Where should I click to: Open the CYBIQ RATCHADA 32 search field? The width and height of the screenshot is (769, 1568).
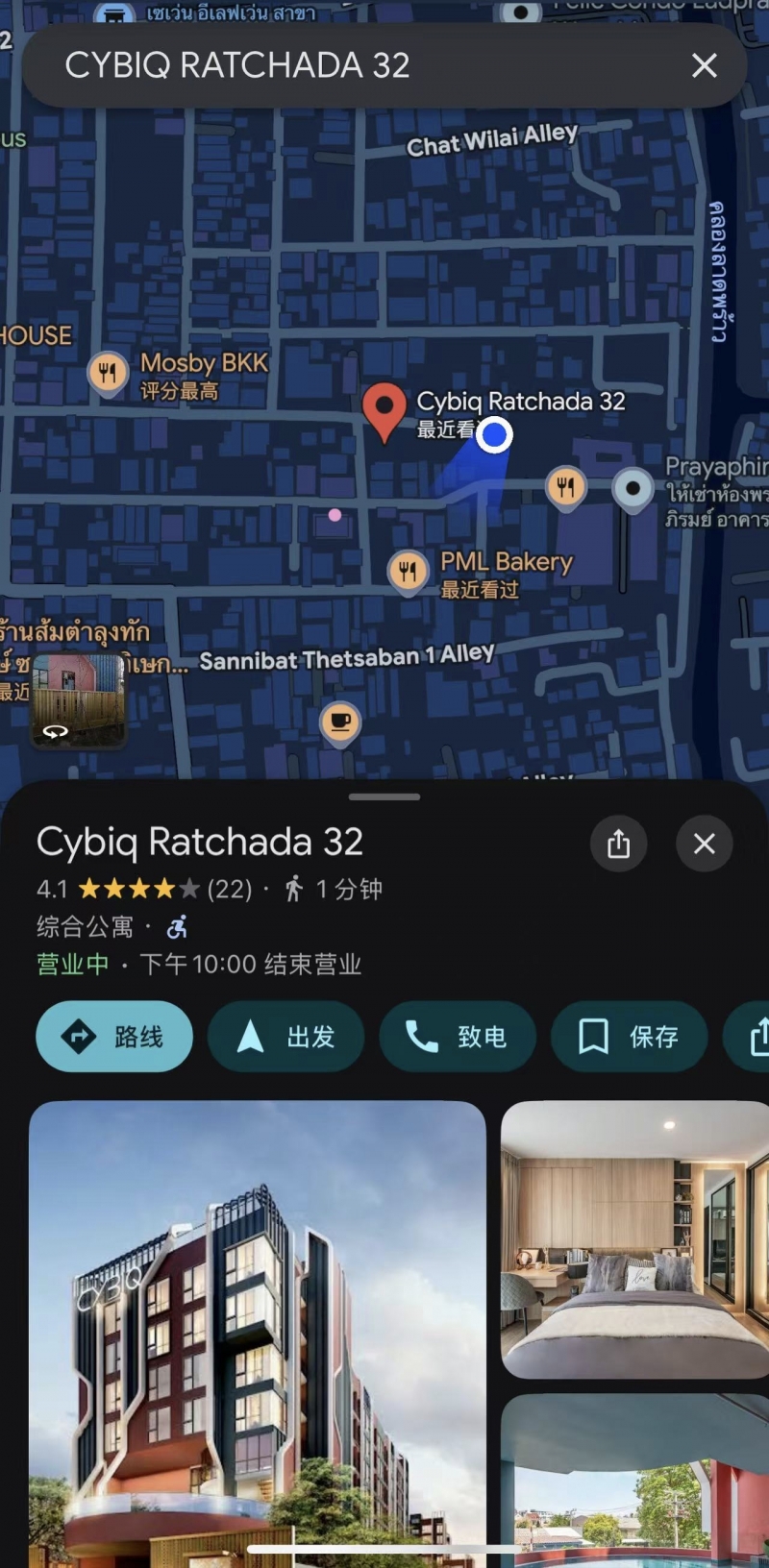pos(336,65)
